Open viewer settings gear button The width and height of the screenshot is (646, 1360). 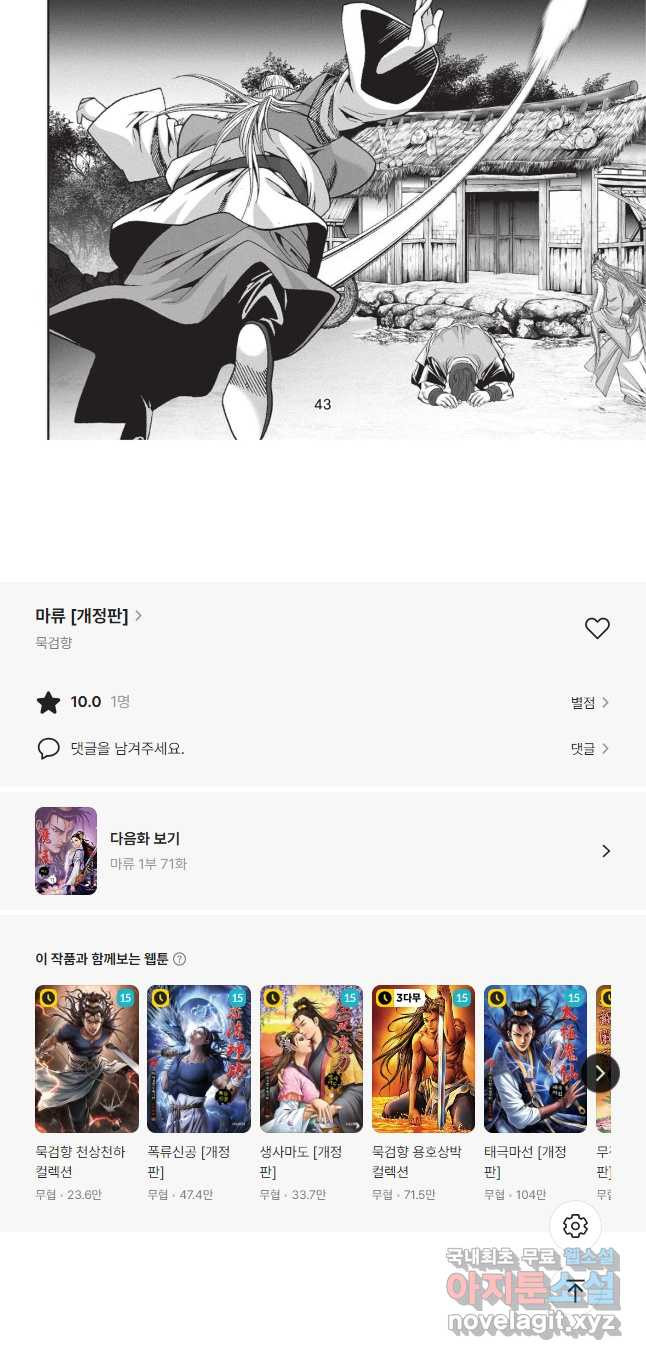575,1226
